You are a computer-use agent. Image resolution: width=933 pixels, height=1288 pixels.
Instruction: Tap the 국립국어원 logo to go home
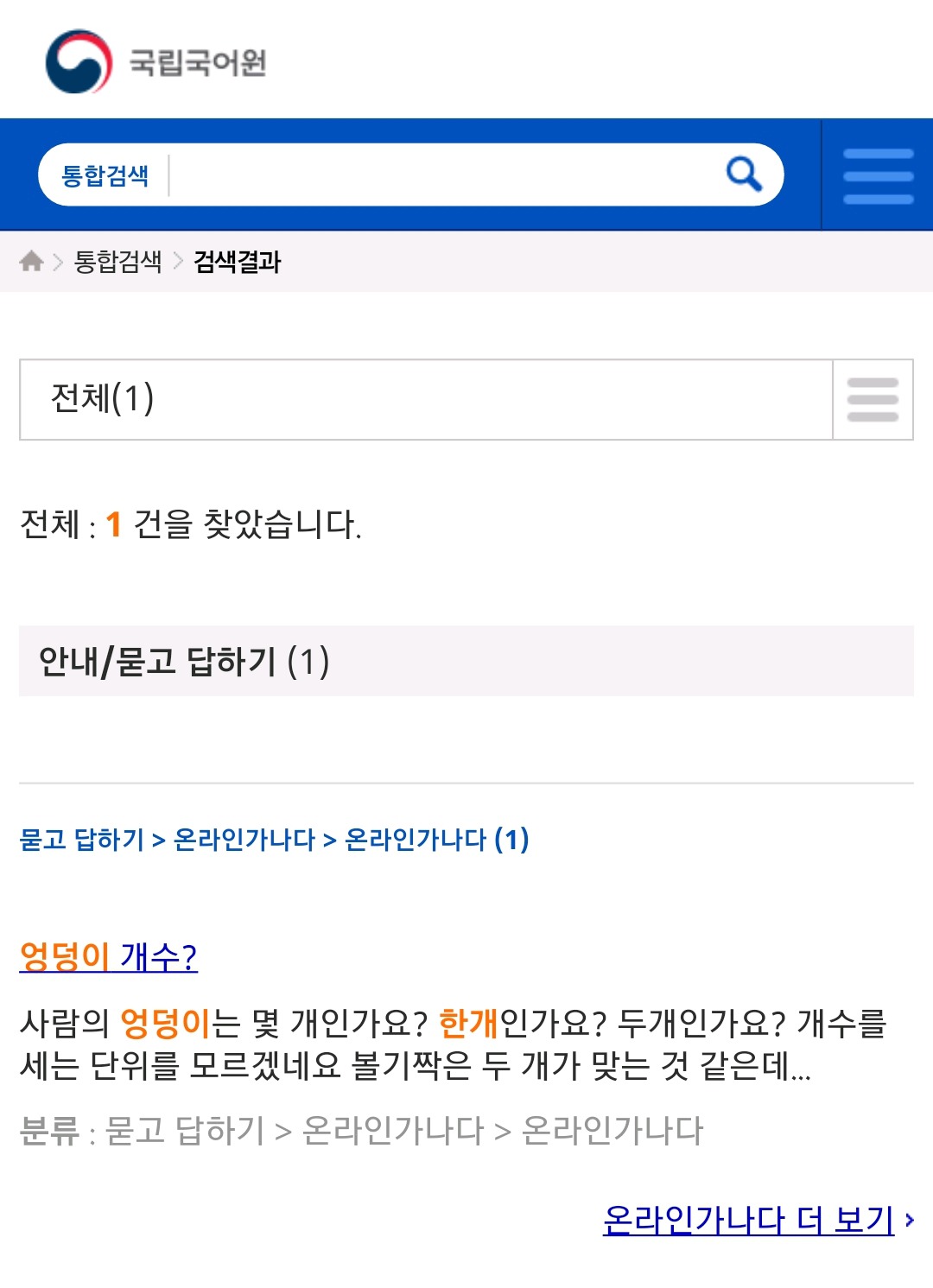click(x=156, y=62)
